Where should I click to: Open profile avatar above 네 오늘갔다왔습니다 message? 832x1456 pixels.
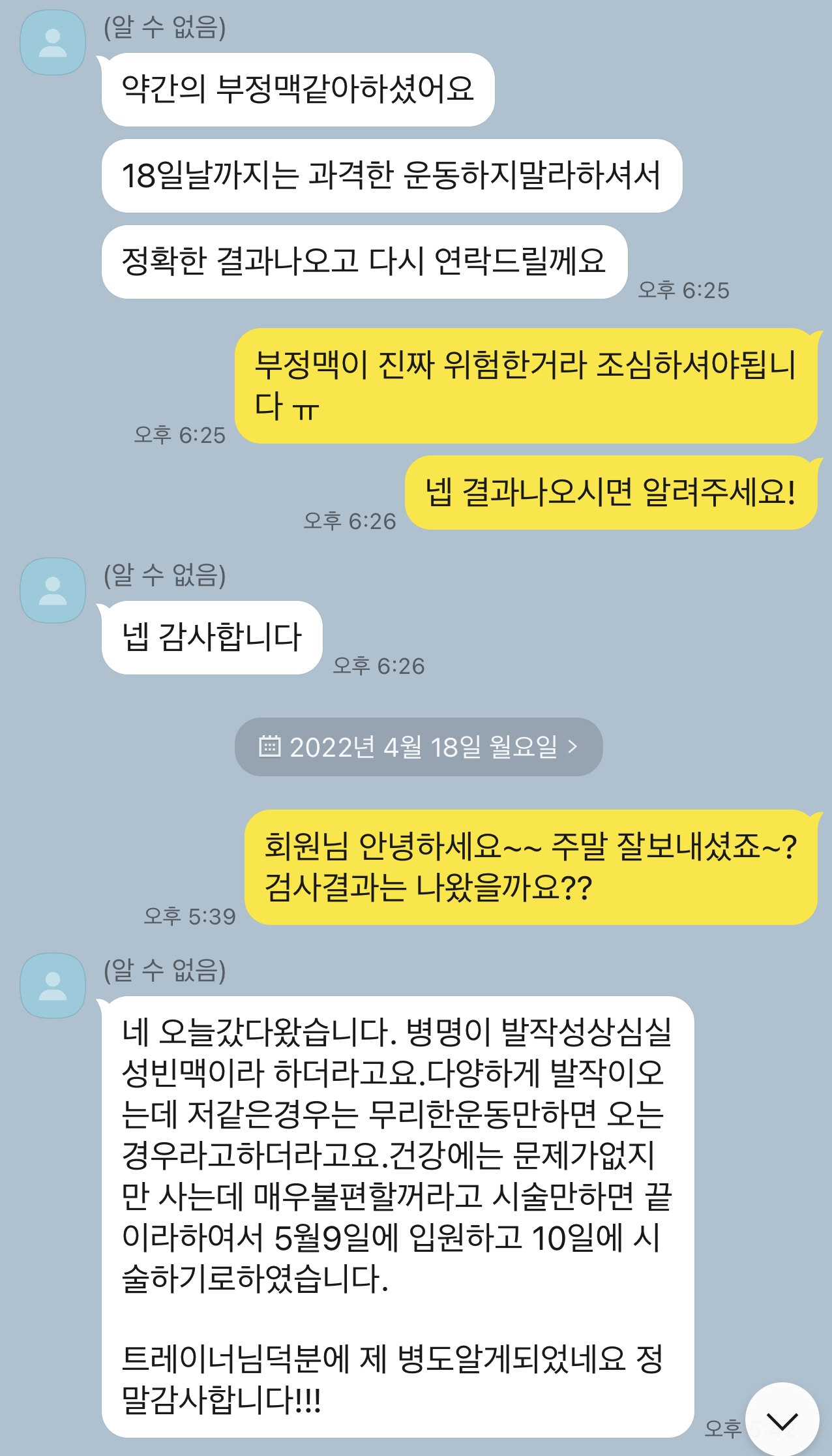pyautogui.click(x=53, y=986)
